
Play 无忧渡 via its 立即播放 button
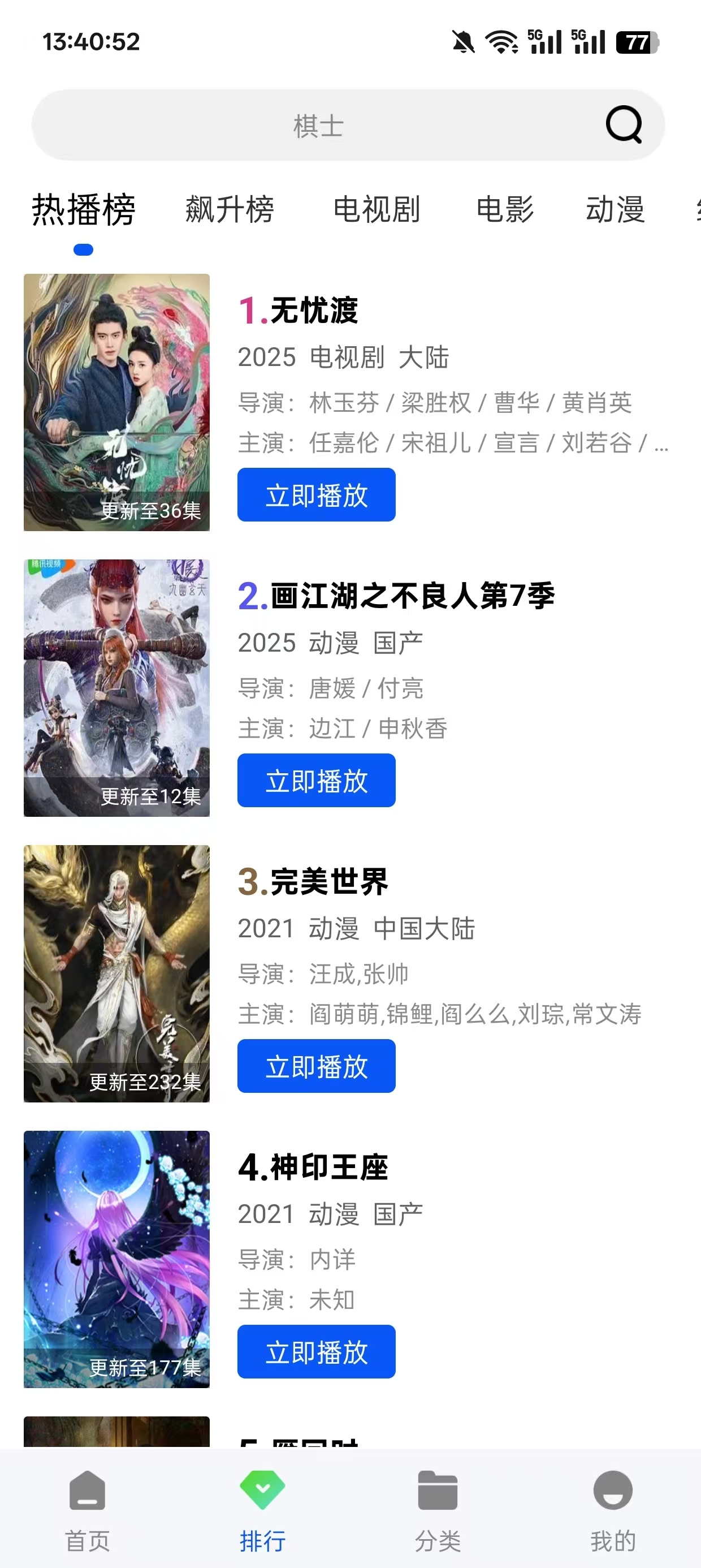coord(317,495)
